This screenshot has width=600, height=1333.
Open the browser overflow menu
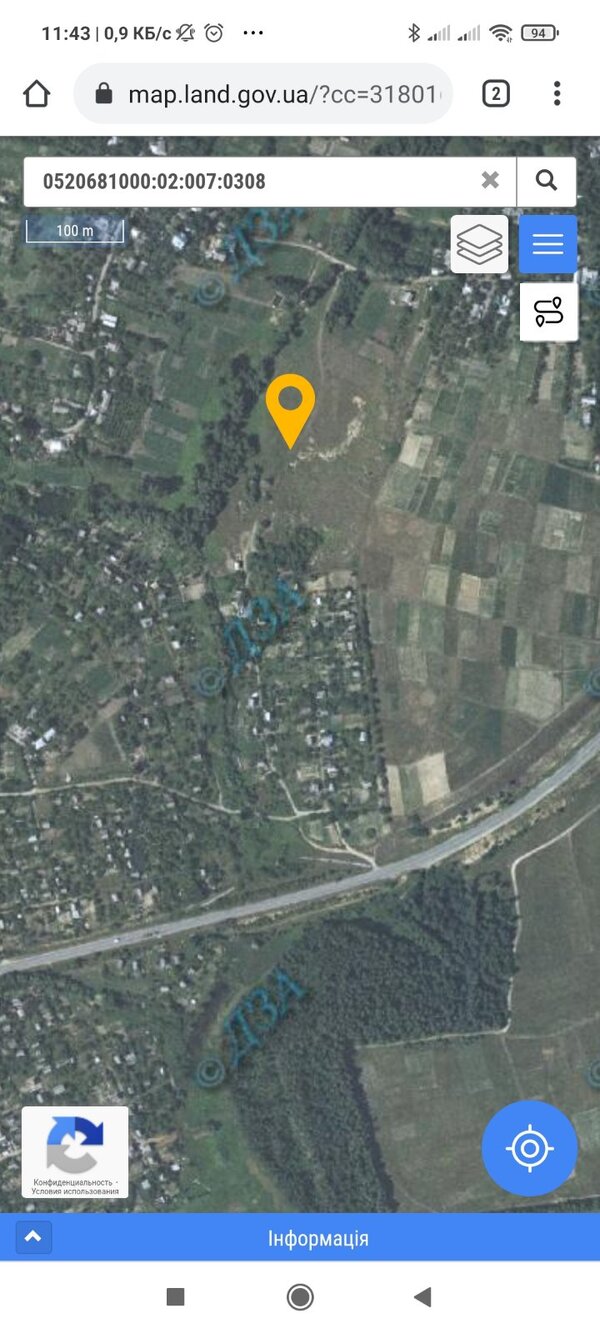point(557,94)
